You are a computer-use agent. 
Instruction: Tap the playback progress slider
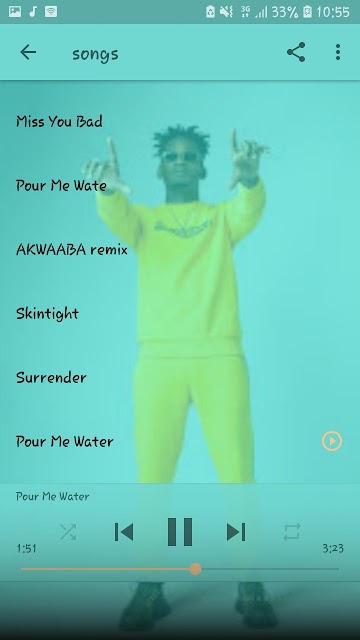(x=180, y=569)
